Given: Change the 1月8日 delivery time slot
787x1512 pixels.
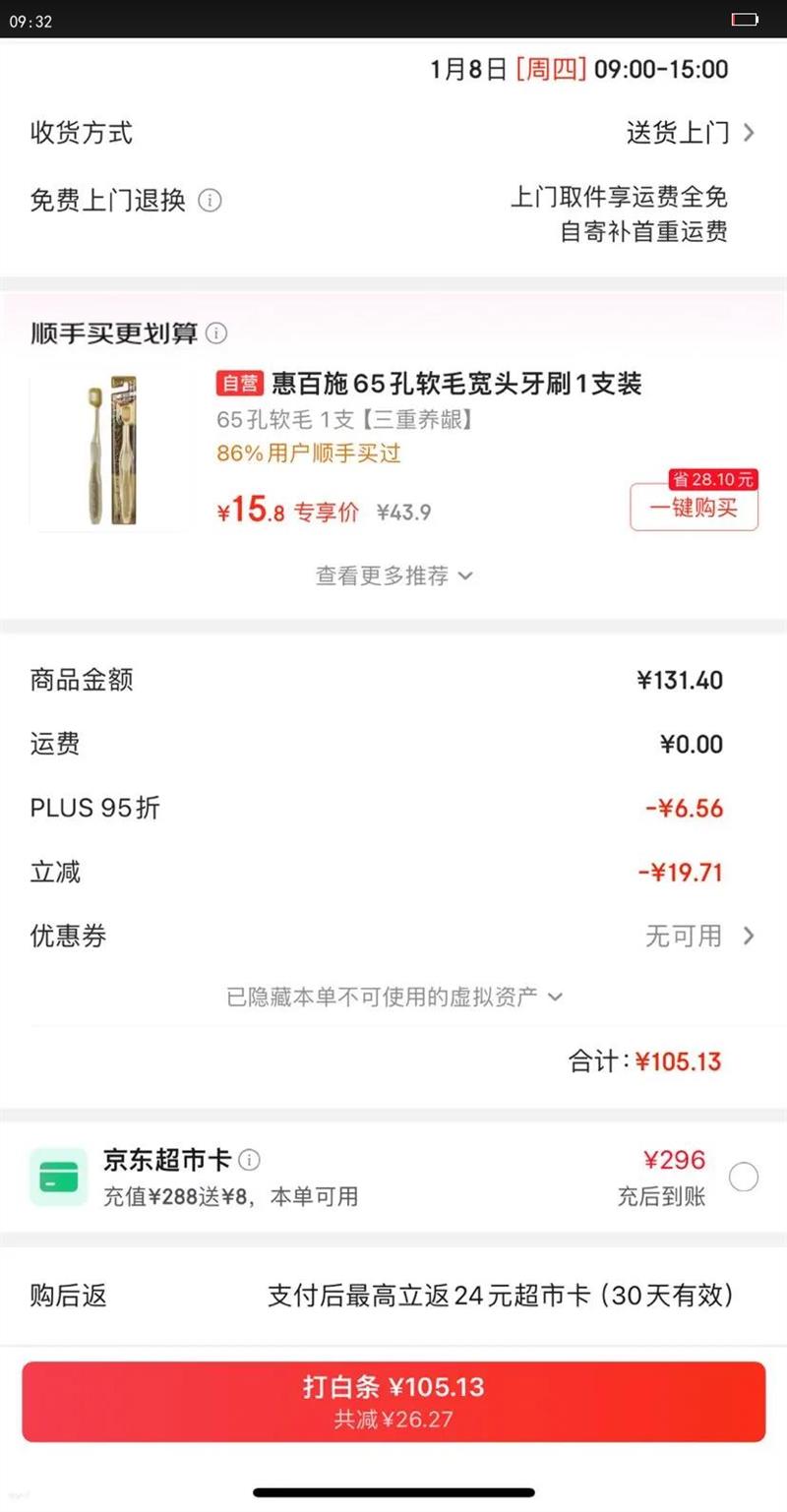Looking at the screenshot, I should 580,69.
